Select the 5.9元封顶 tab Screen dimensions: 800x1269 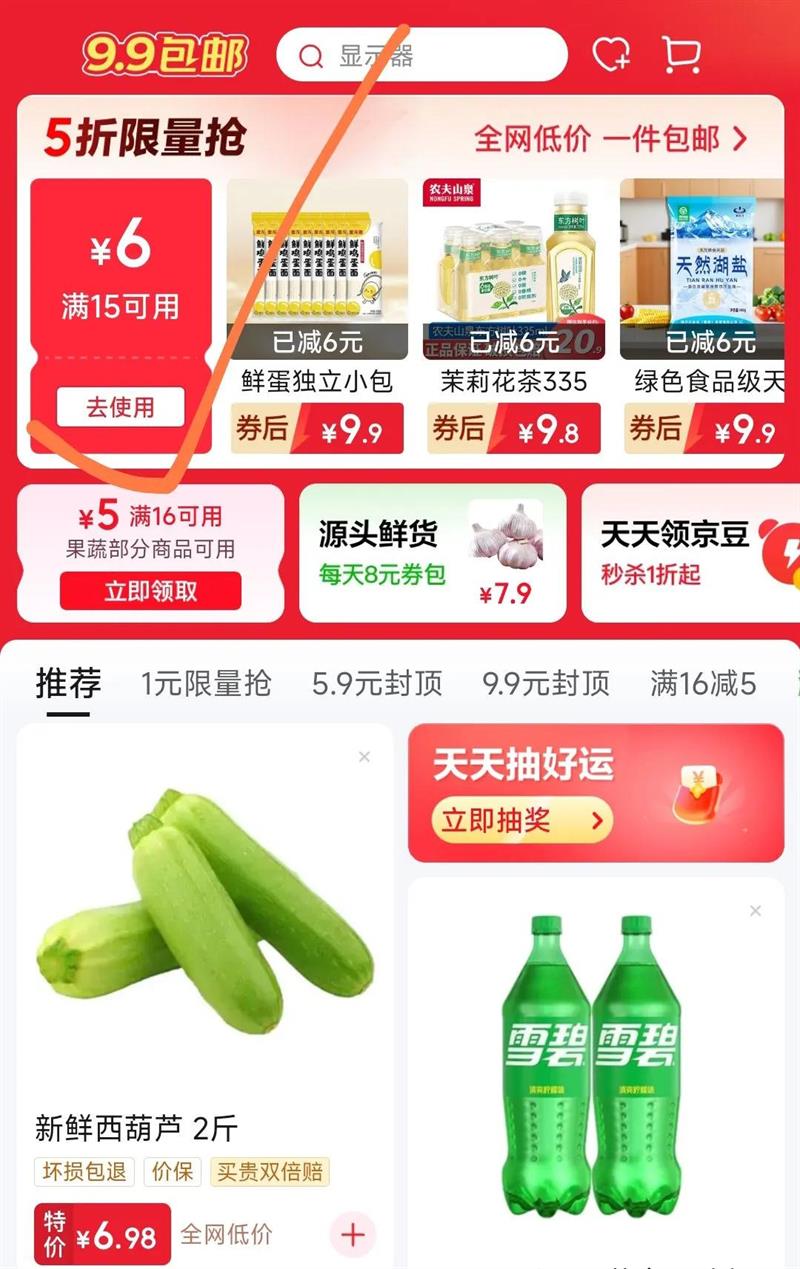click(376, 684)
